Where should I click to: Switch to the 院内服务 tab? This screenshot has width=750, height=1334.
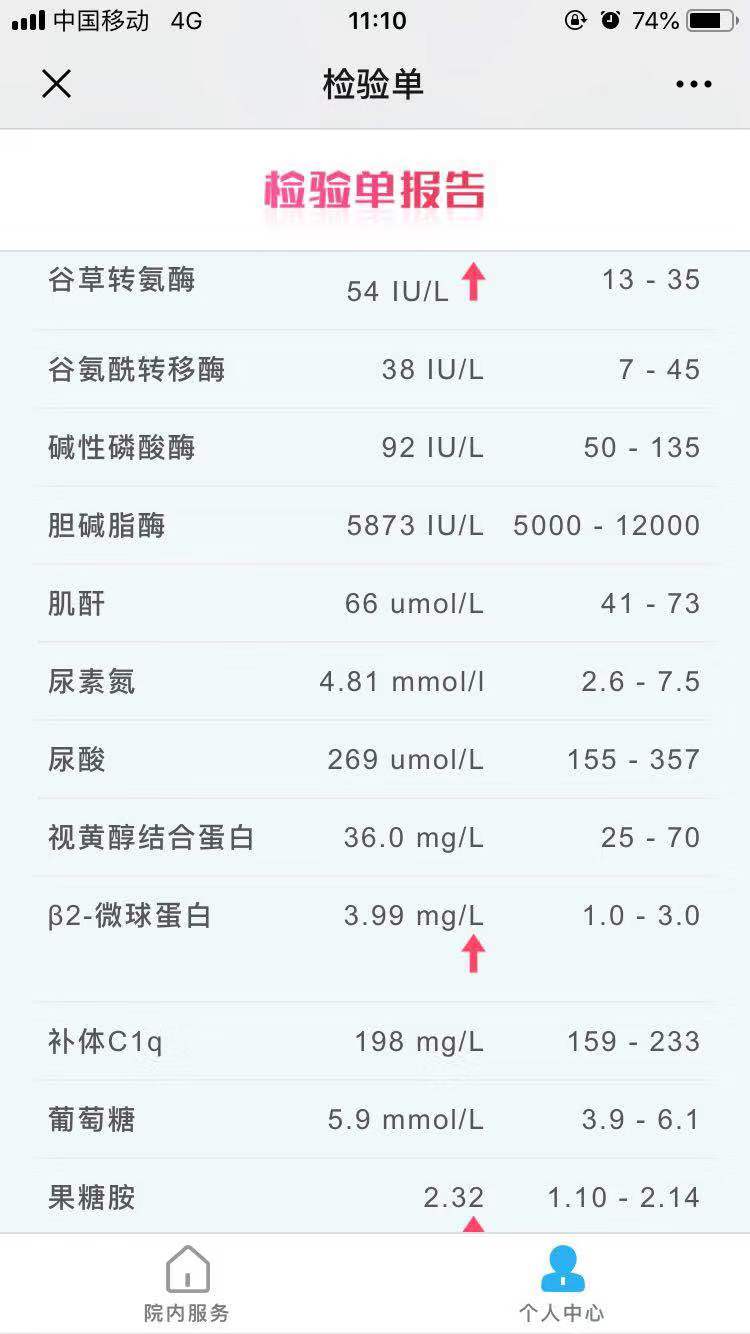coord(187,1284)
